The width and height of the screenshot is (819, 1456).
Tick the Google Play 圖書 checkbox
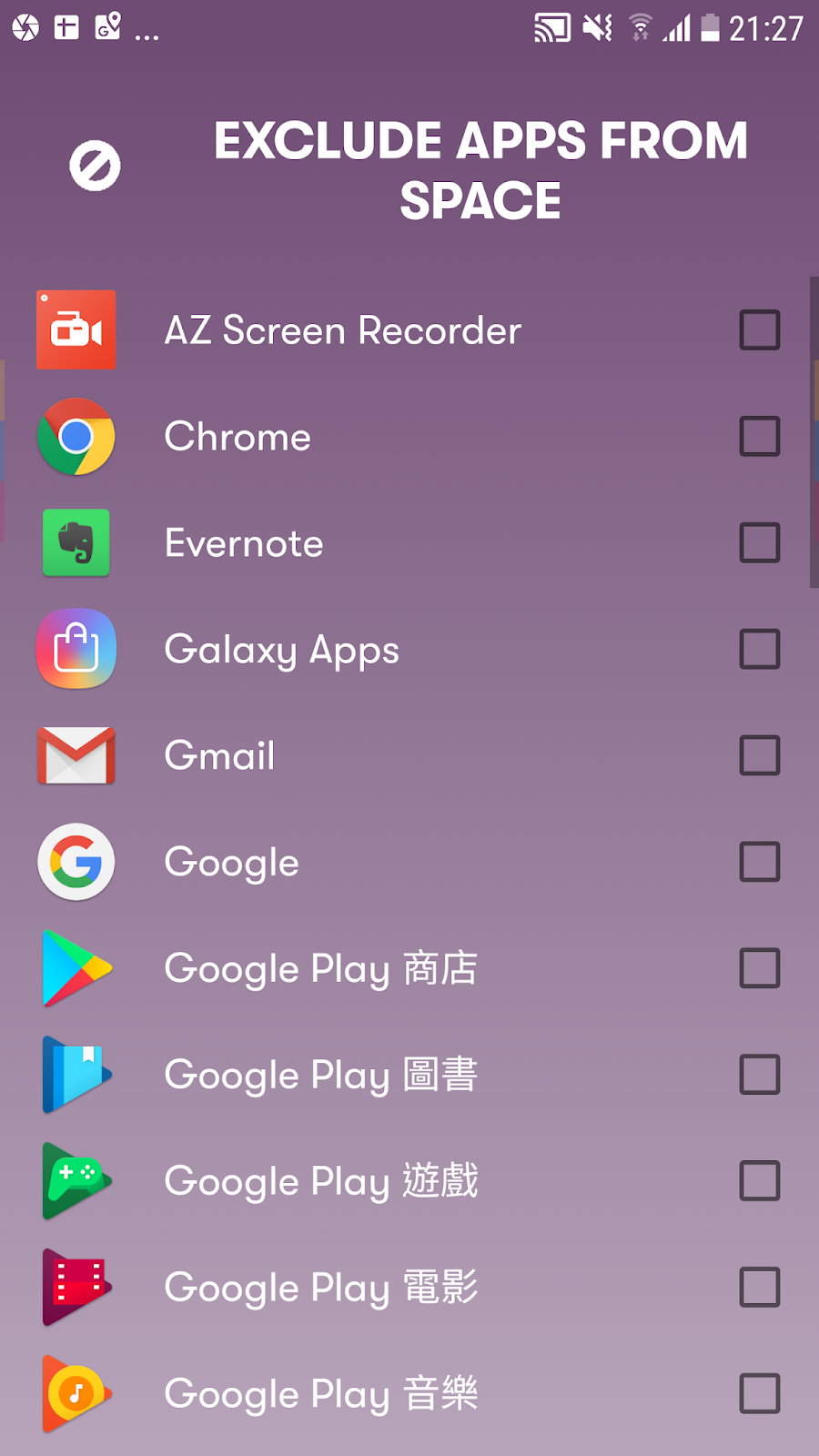[759, 1075]
